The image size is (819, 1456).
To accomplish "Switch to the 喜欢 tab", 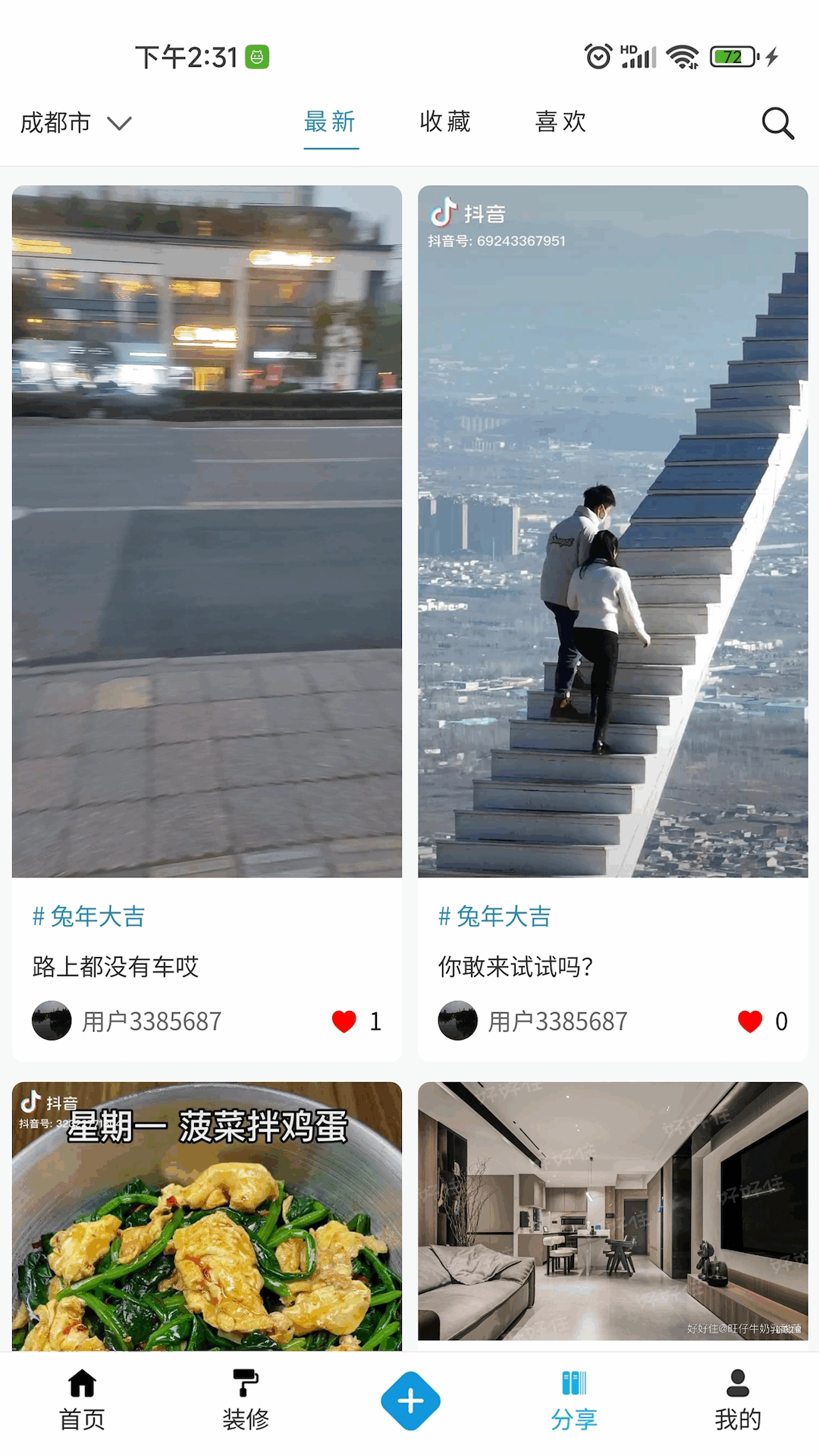I will (x=561, y=122).
